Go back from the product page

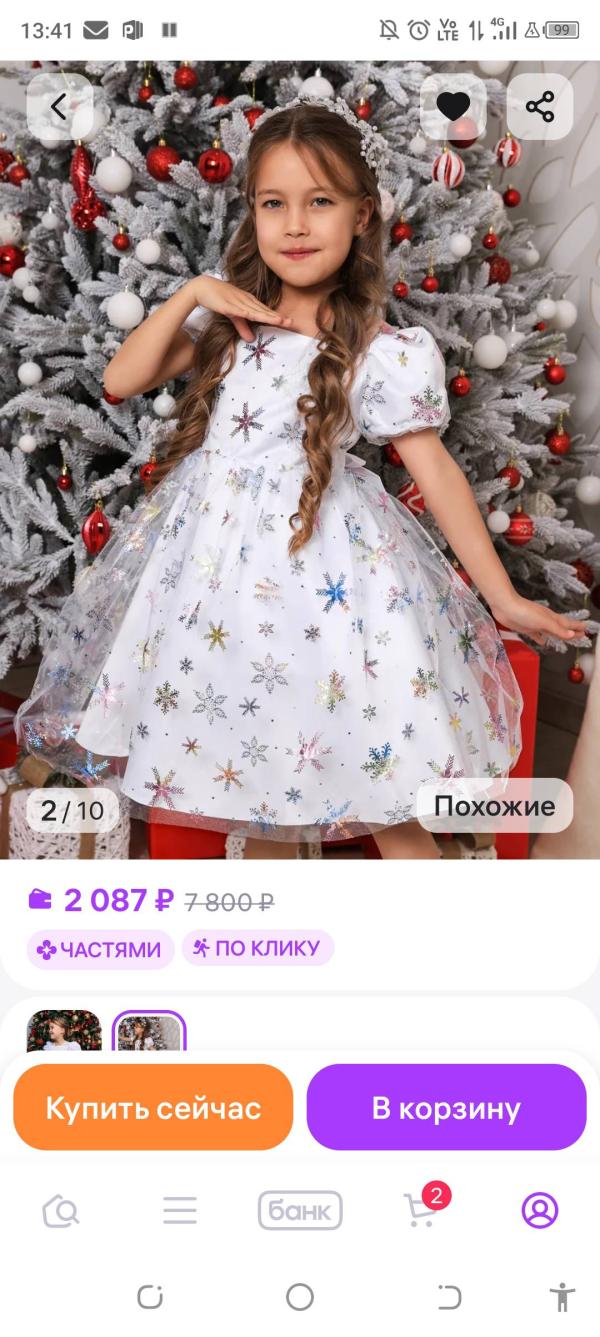(x=59, y=107)
